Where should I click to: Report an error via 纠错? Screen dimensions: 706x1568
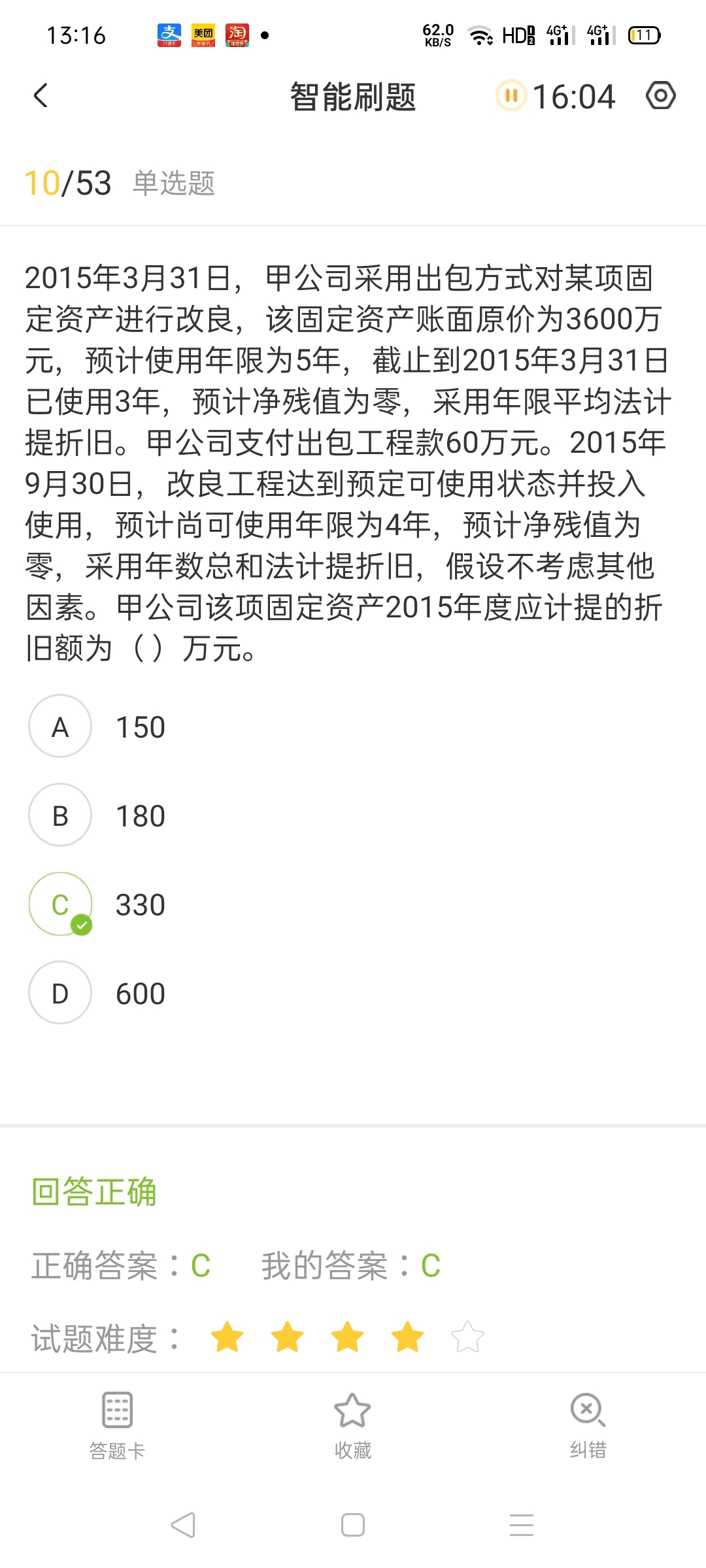(x=588, y=1424)
